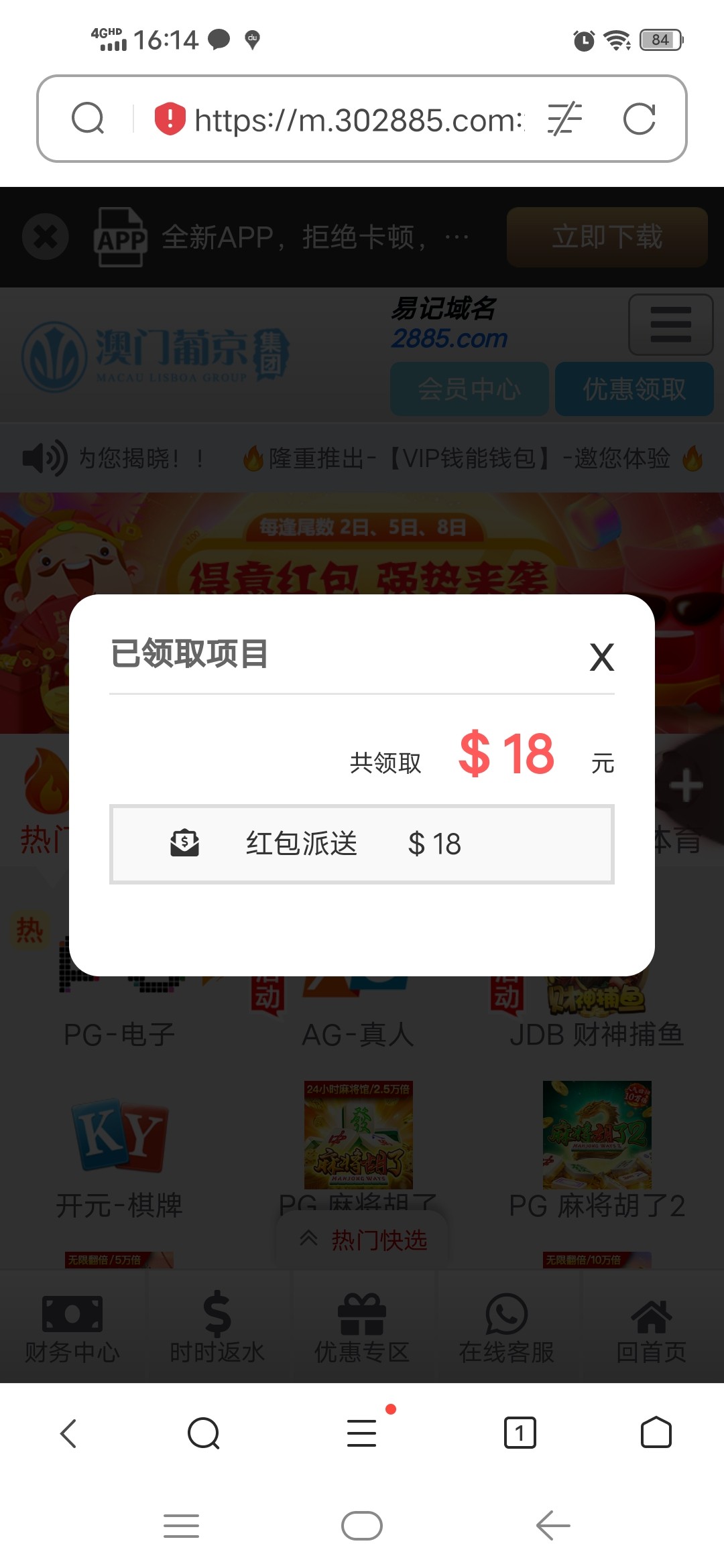Open search from the browser bottom toolbar
This screenshot has width=724, height=1568.
pyautogui.click(x=204, y=1433)
